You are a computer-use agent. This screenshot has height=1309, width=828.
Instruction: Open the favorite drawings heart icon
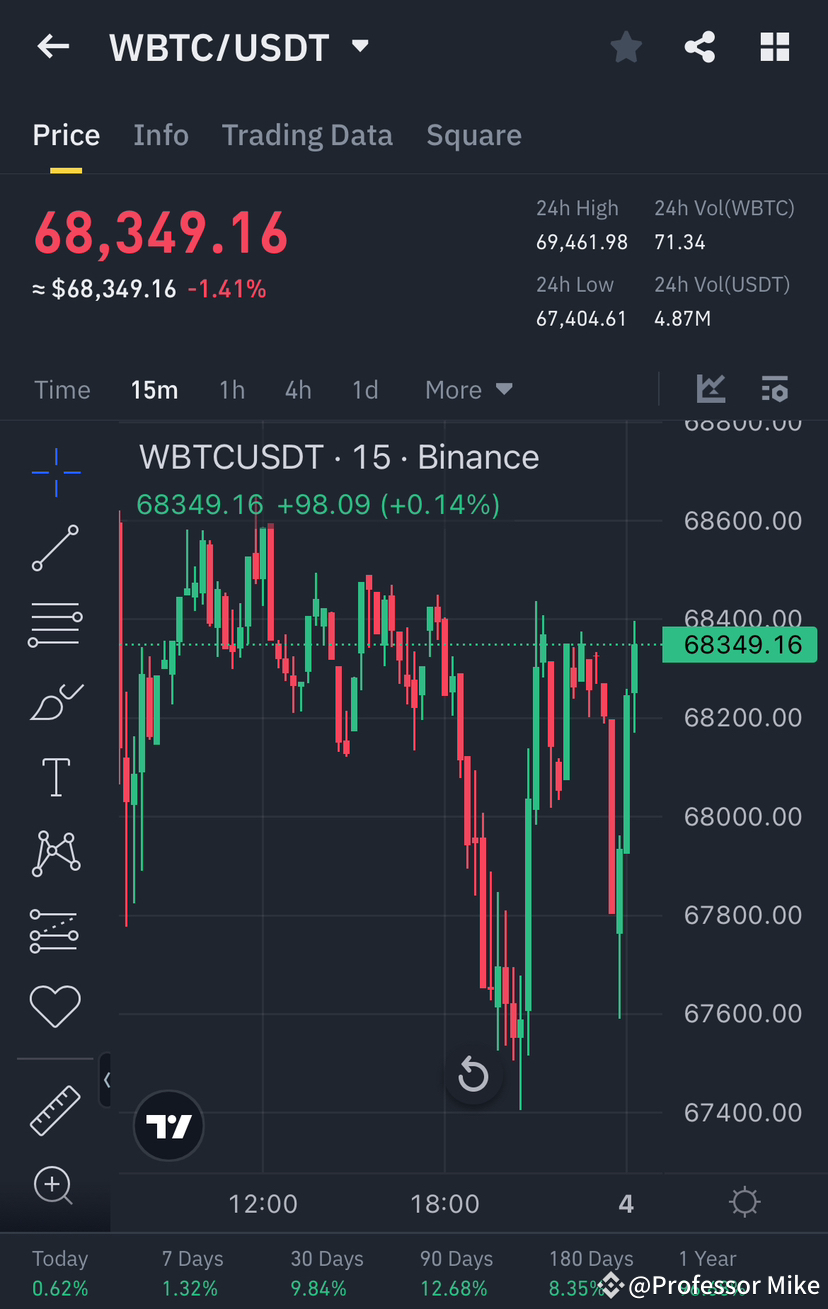55,1006
